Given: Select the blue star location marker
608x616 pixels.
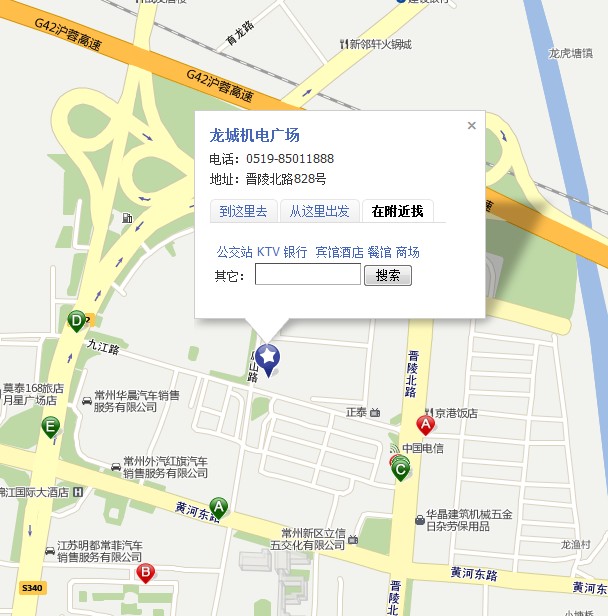Looking at the screenshot, I should pos(268,356).
